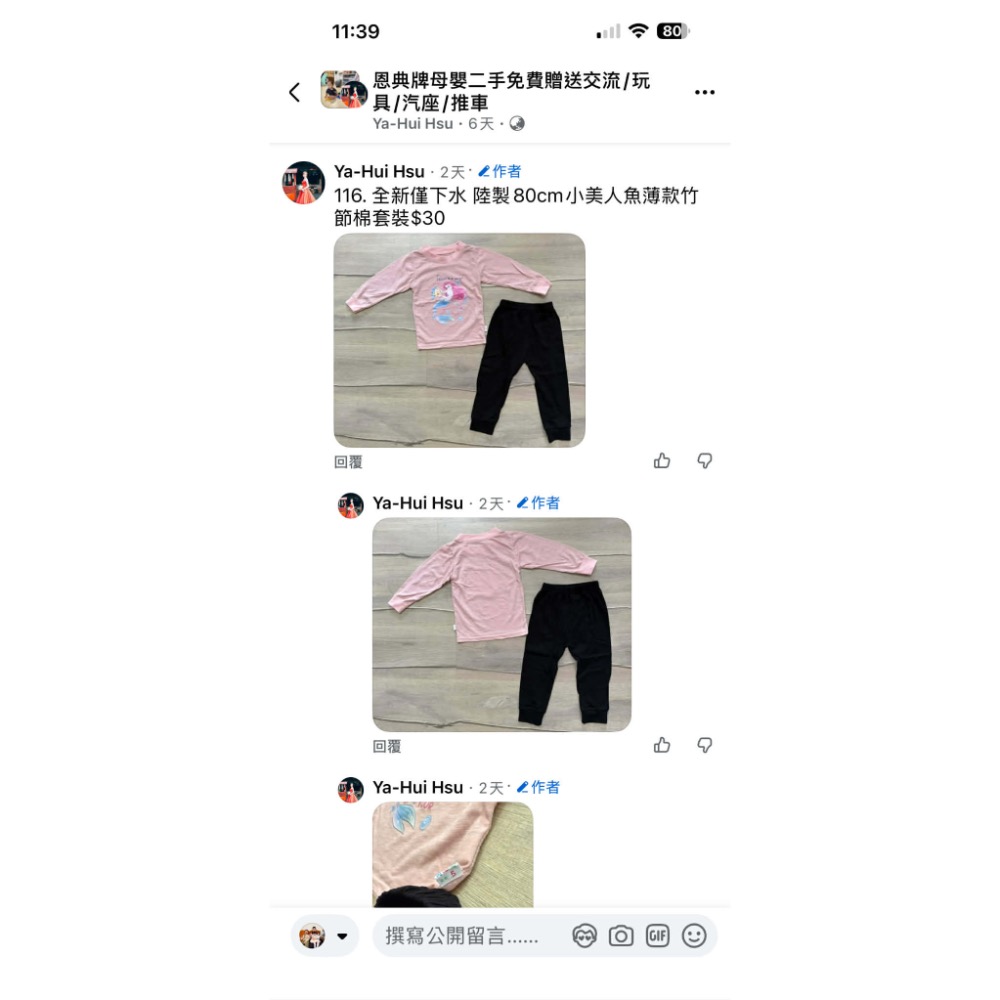1000x1000 pixels.
Task: Switch the commenting profile with the avatar dropdown
Action: tap(325, 936)
